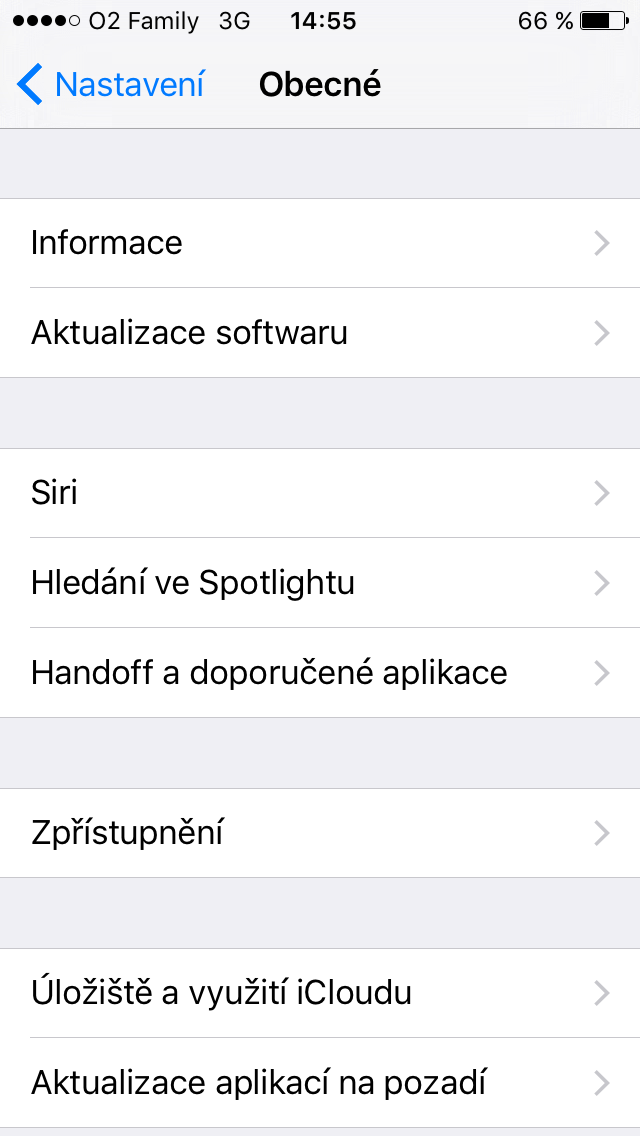Open Aktualizace softwaru settings
Image resolution: width=640 pixels, height=1136 pixels.
[320, 333]
